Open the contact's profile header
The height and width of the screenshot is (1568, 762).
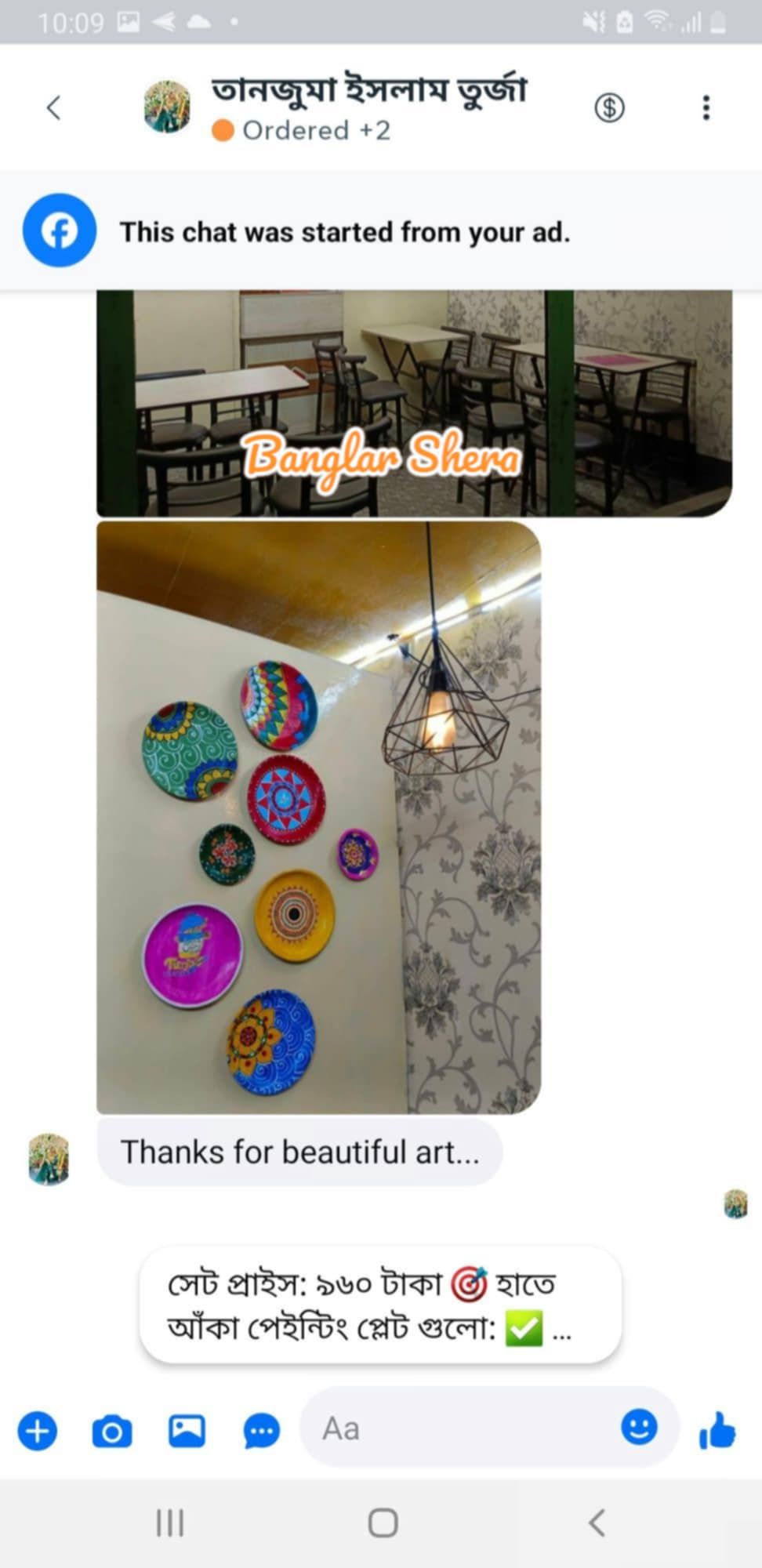(368, 107)
